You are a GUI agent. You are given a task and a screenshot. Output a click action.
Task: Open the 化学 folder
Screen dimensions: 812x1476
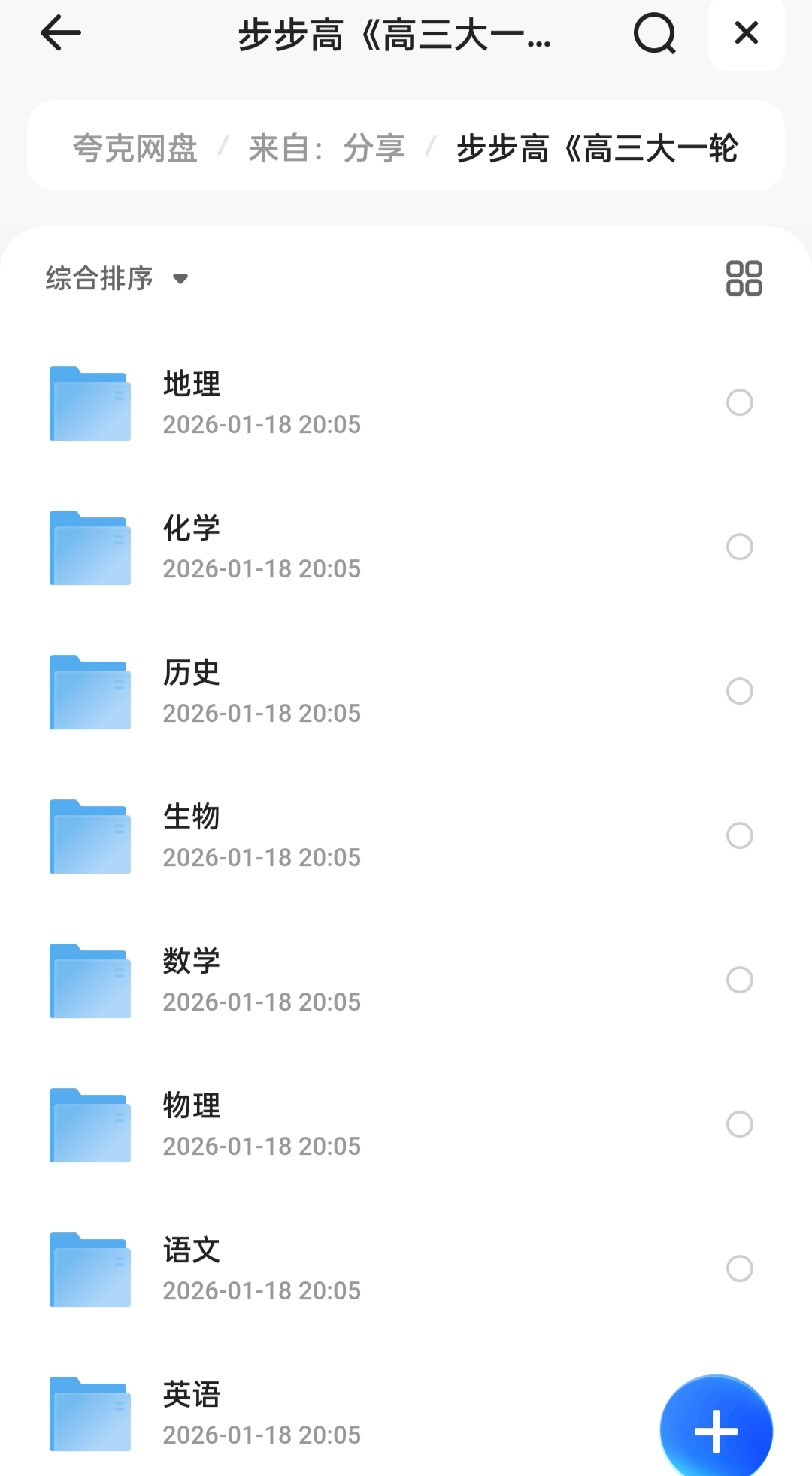coord(192,547)
